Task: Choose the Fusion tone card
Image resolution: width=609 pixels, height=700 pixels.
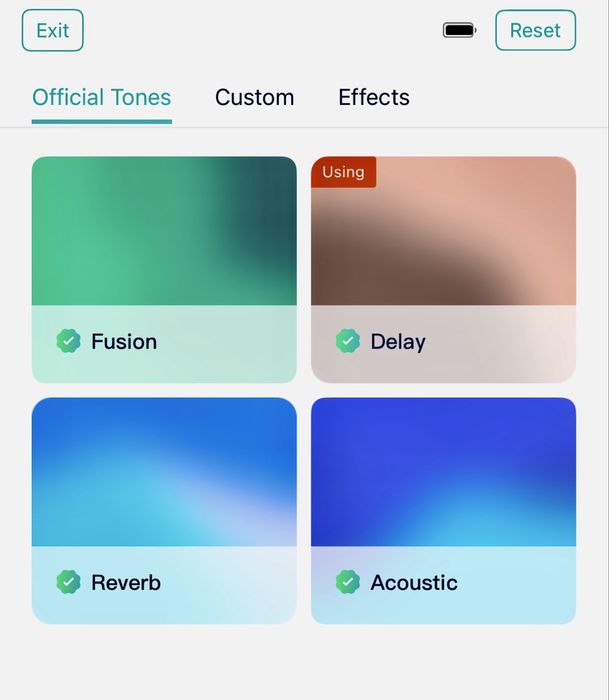Action: pos(164,269)
